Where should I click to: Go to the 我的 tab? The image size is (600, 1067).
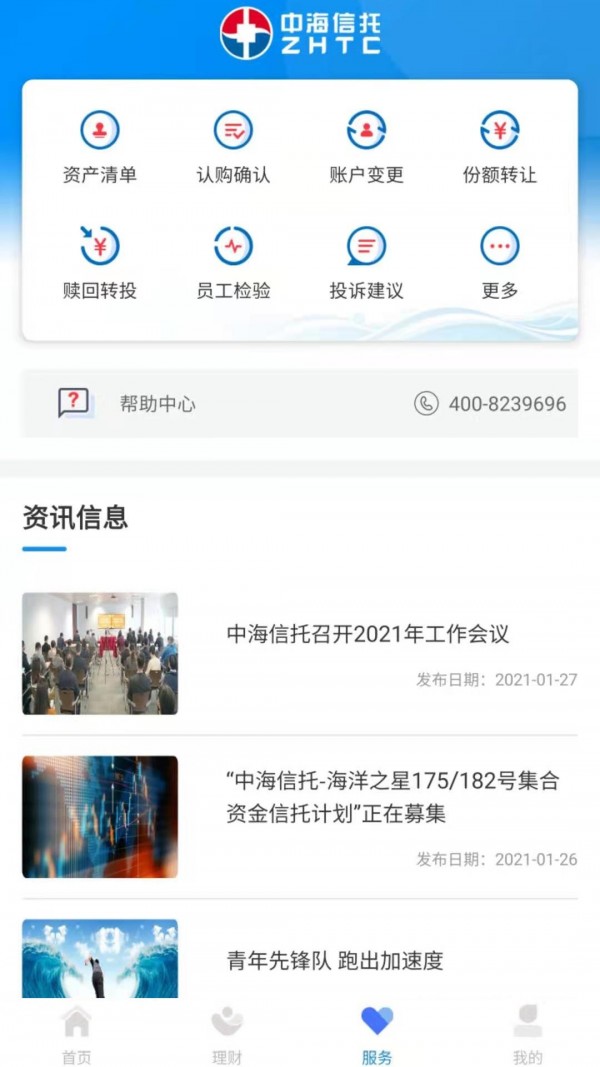527,1033
